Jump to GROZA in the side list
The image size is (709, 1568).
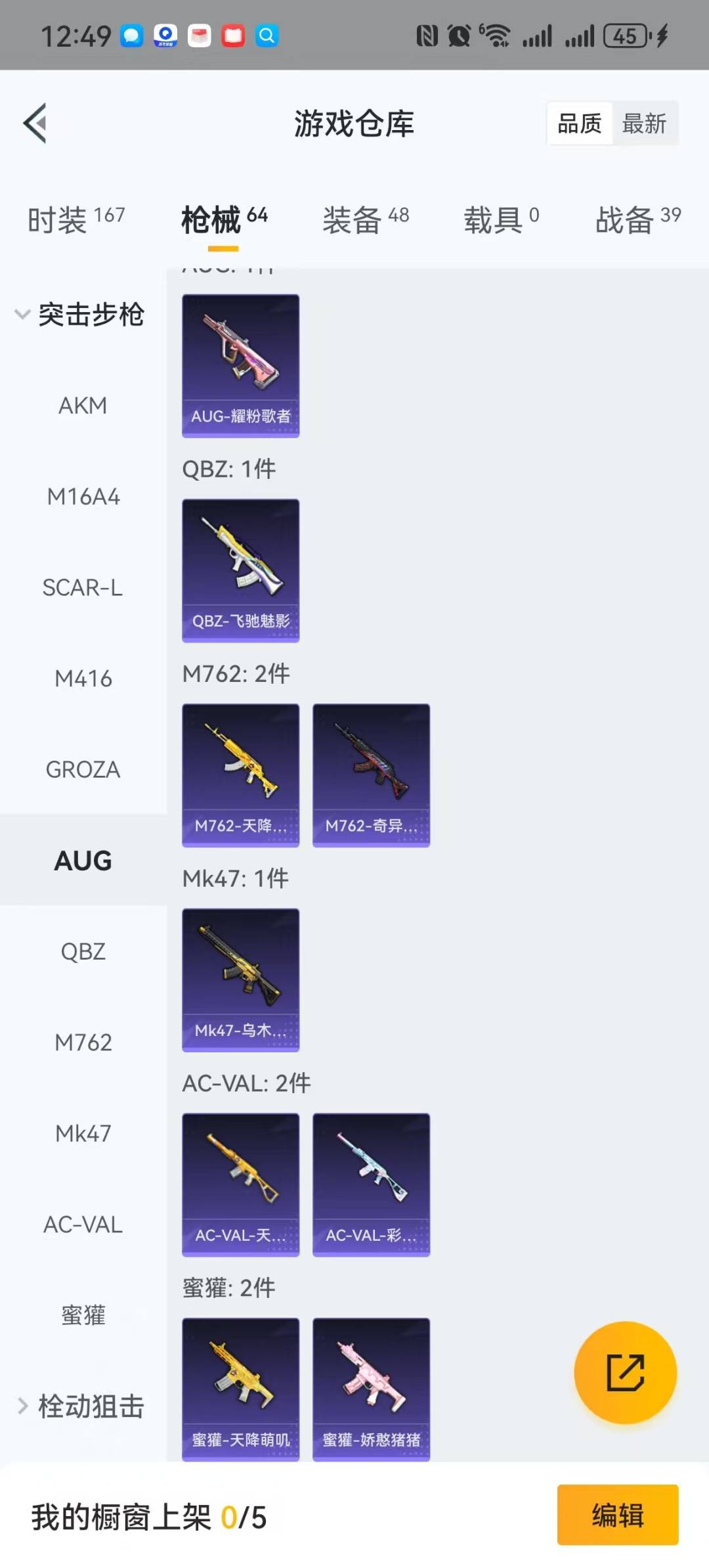pyautogui.click(x=83, y=769)
